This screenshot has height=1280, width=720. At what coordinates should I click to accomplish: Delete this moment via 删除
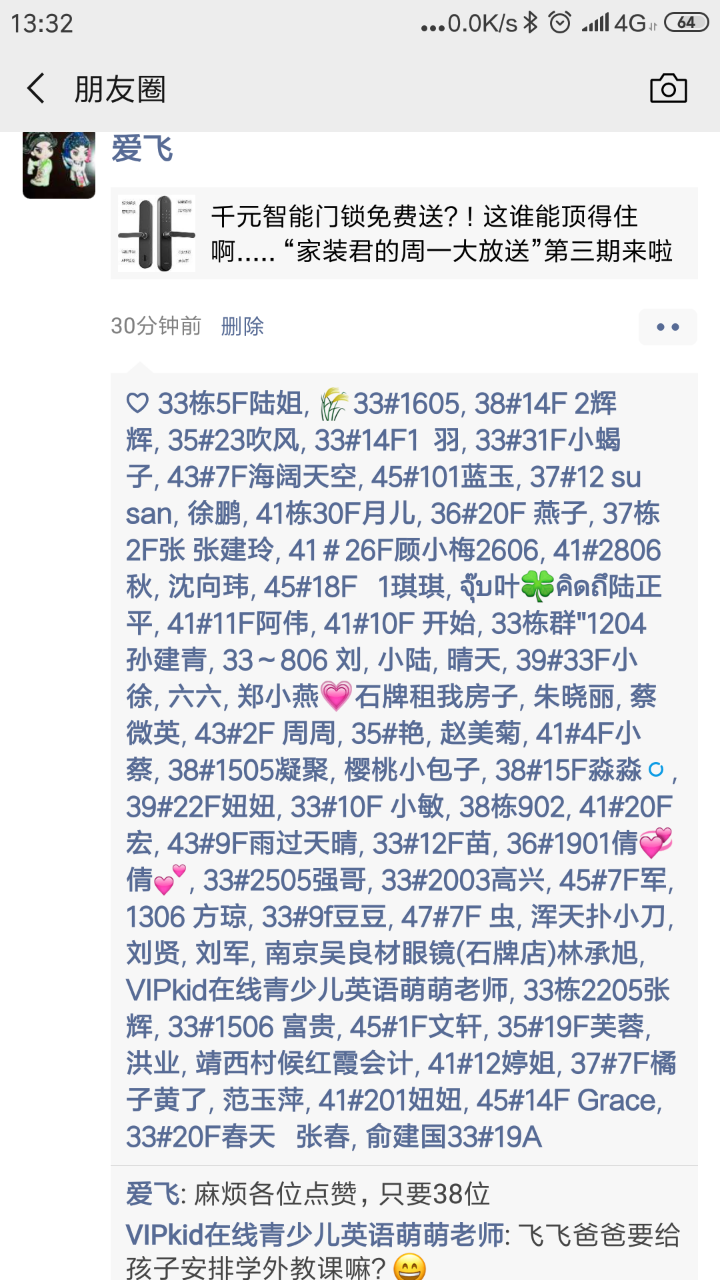[x=242, y=326]
